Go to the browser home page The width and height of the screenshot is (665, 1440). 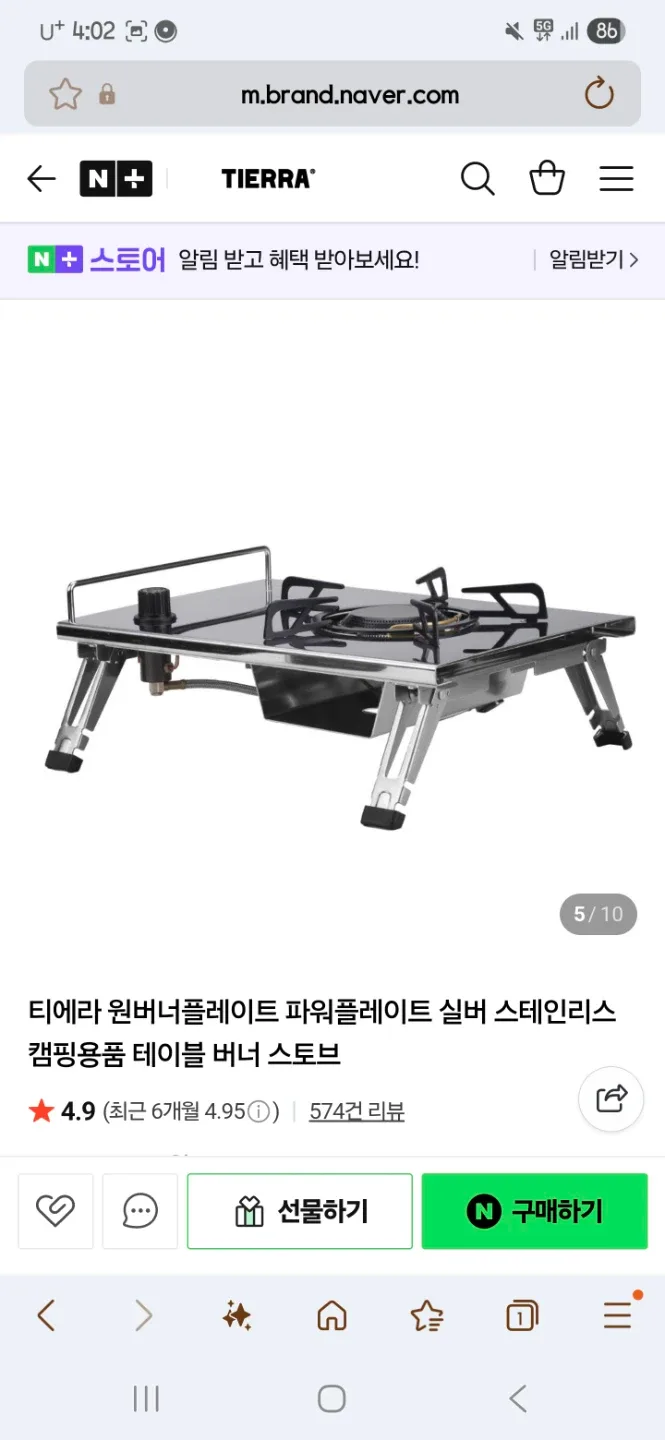point(332,1316)
